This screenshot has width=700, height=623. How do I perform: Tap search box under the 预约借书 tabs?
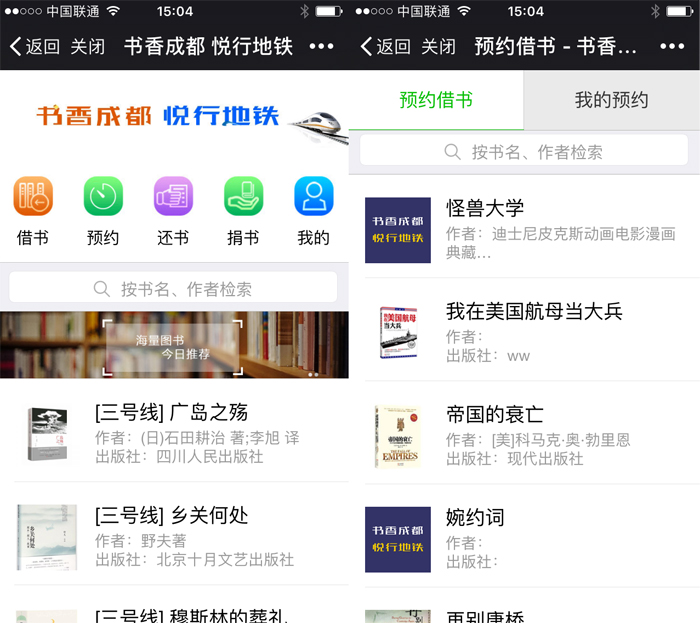click(524, 152)
